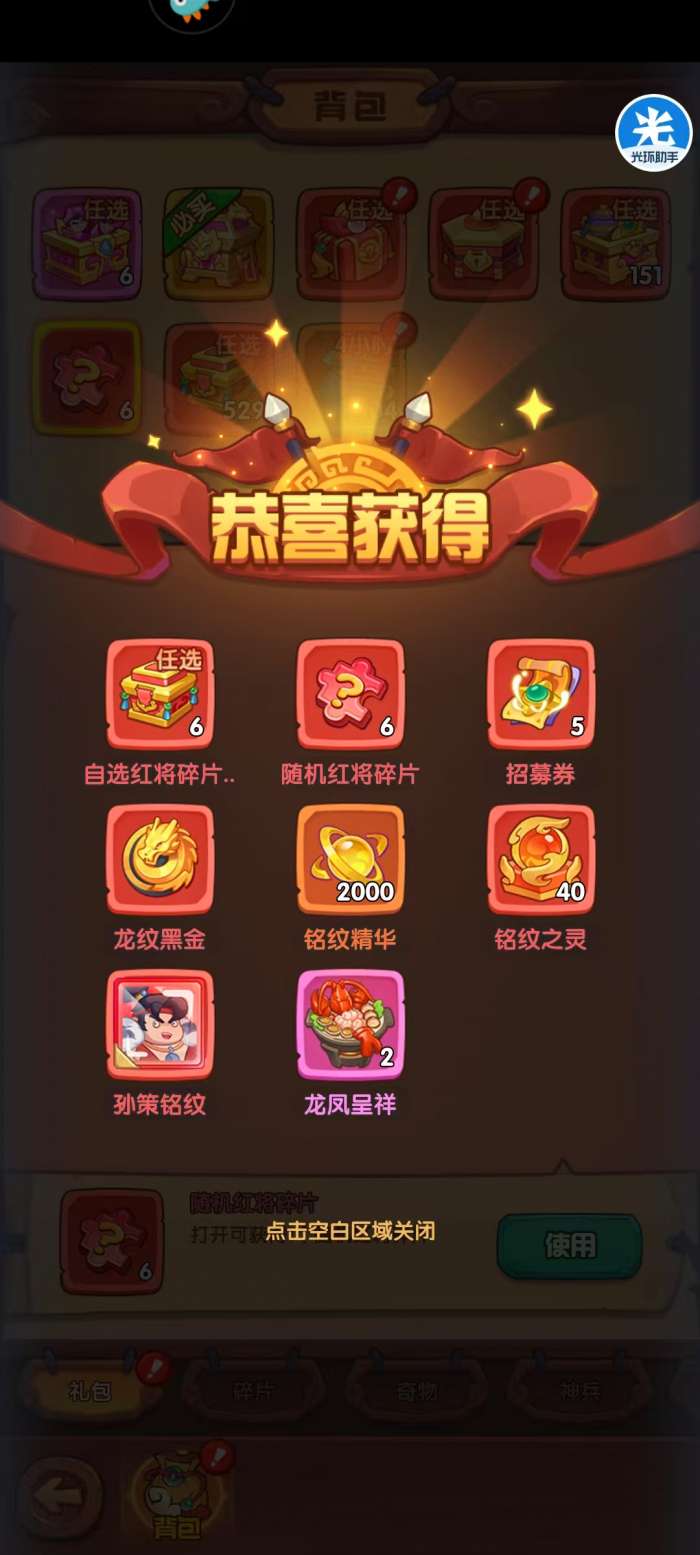This screenshot has height=1555, width=700.
Task: Open the 铭纹精华 reward item
Action: (x=351, y=860)
